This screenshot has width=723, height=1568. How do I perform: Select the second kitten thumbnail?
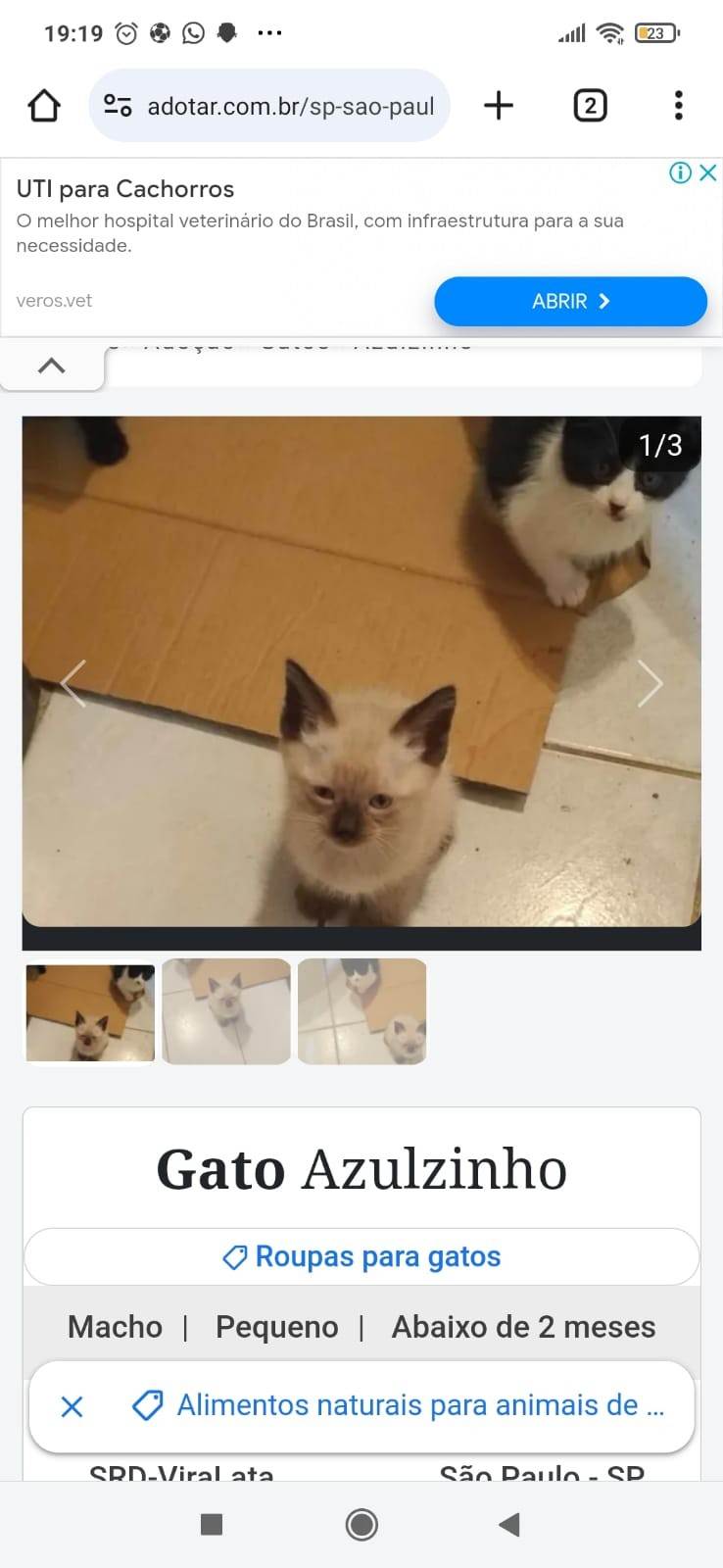226,1011
